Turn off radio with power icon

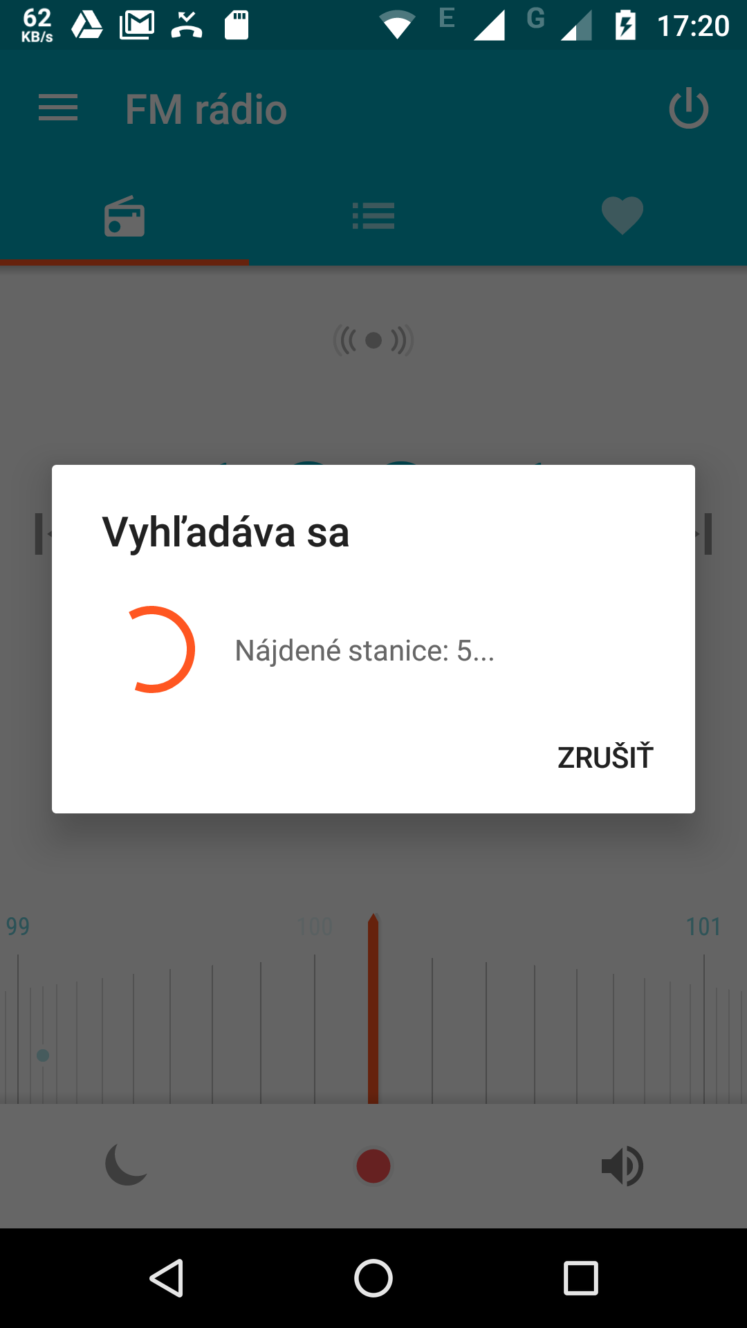(689, 109)
